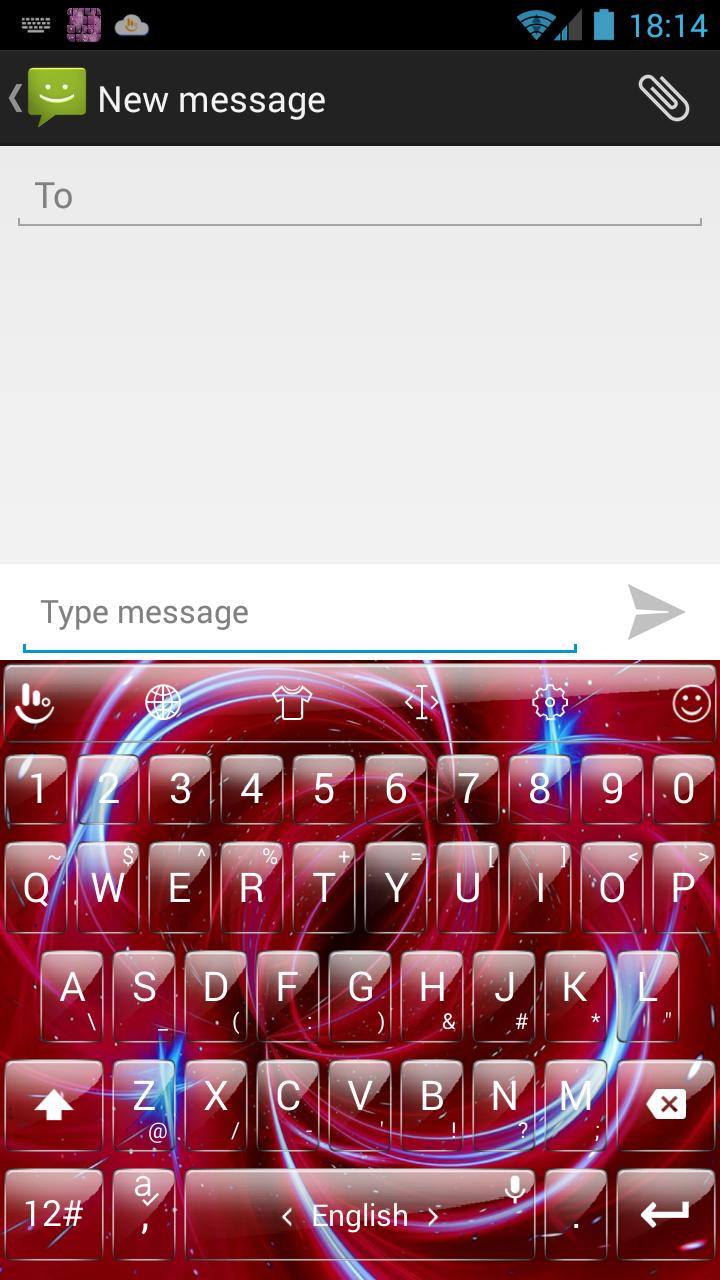720x1280 pixels.
Task: Open the cursor text-editing tool icon
Action: tap(420, 703)
